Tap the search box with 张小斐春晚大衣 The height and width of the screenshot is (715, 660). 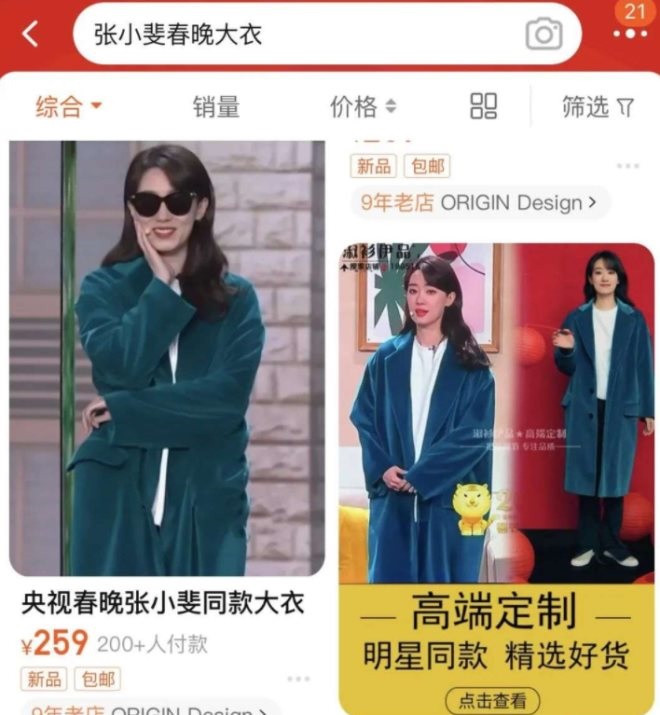click(x=300, y=35)
